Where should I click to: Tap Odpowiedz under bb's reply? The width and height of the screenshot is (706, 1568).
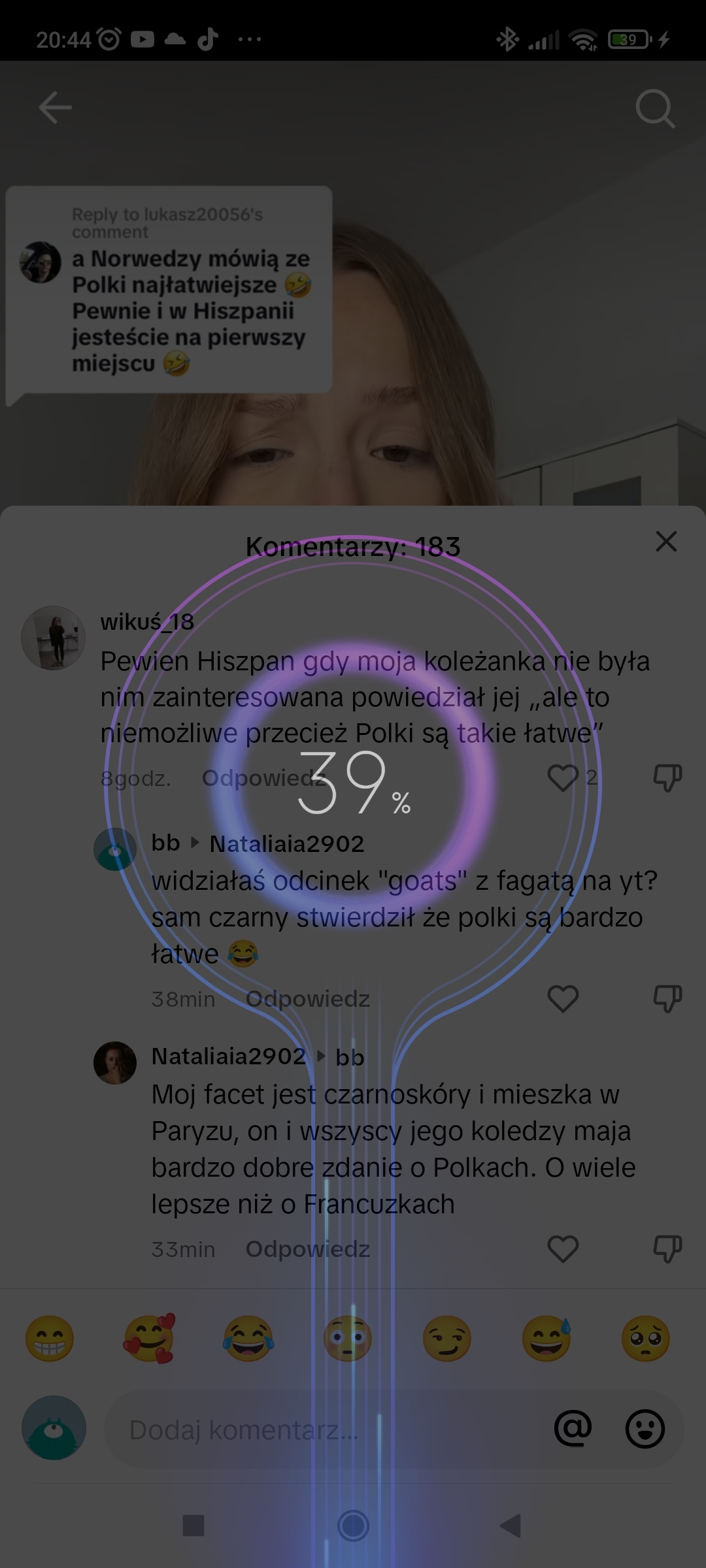[x=307, y=999]
